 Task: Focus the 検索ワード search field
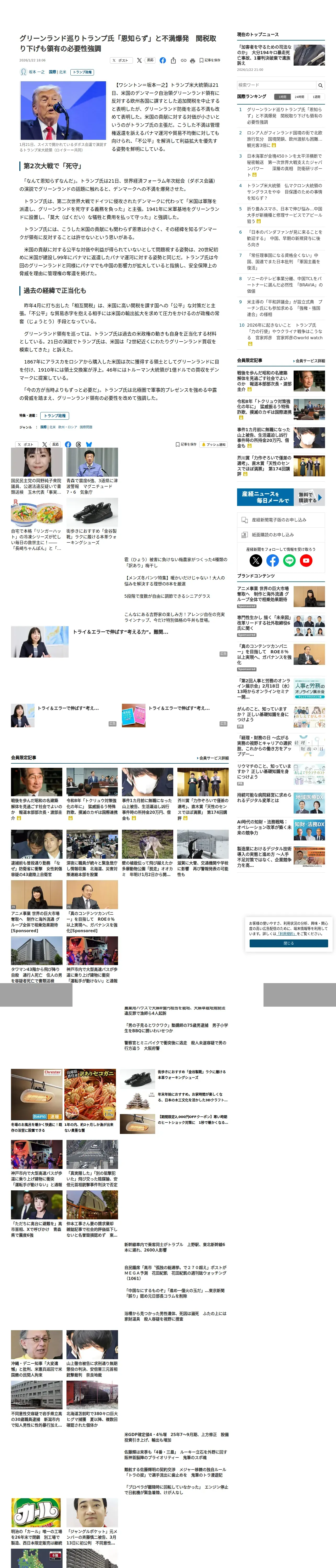[x=276, y=85]
